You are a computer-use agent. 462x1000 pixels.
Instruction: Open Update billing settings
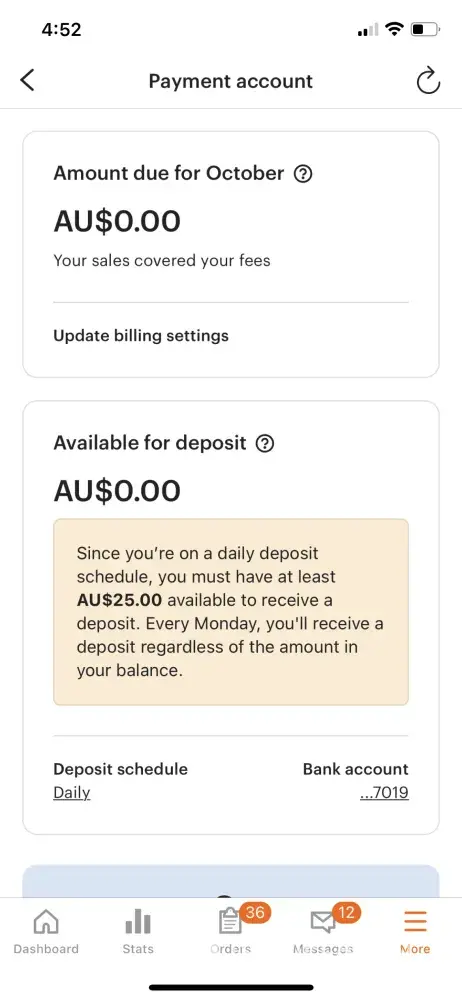click(141, 335)
